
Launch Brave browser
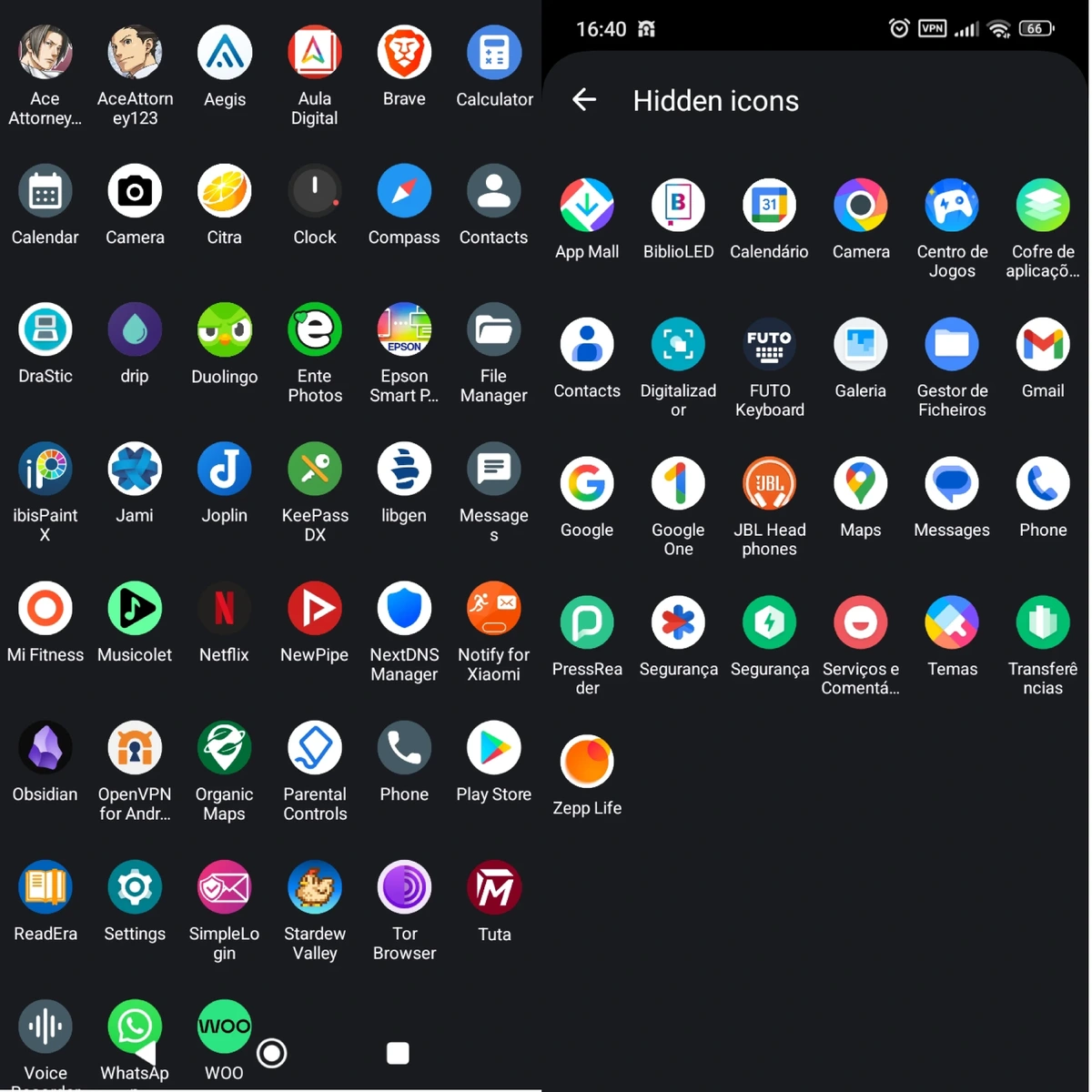click(x=404, y=53)
